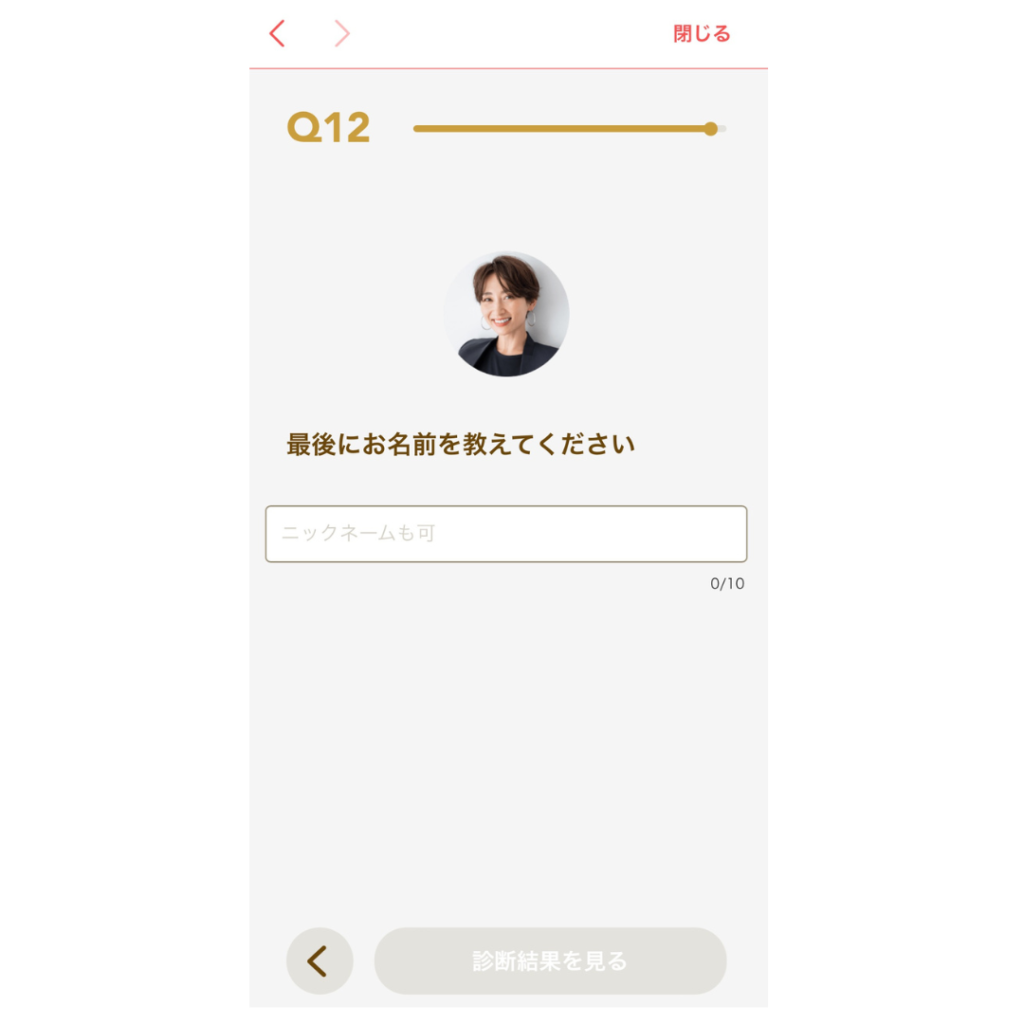Tap the forward arrow in the top bar
Screen dimensions: 1024x1024
[x=342, y=34]
